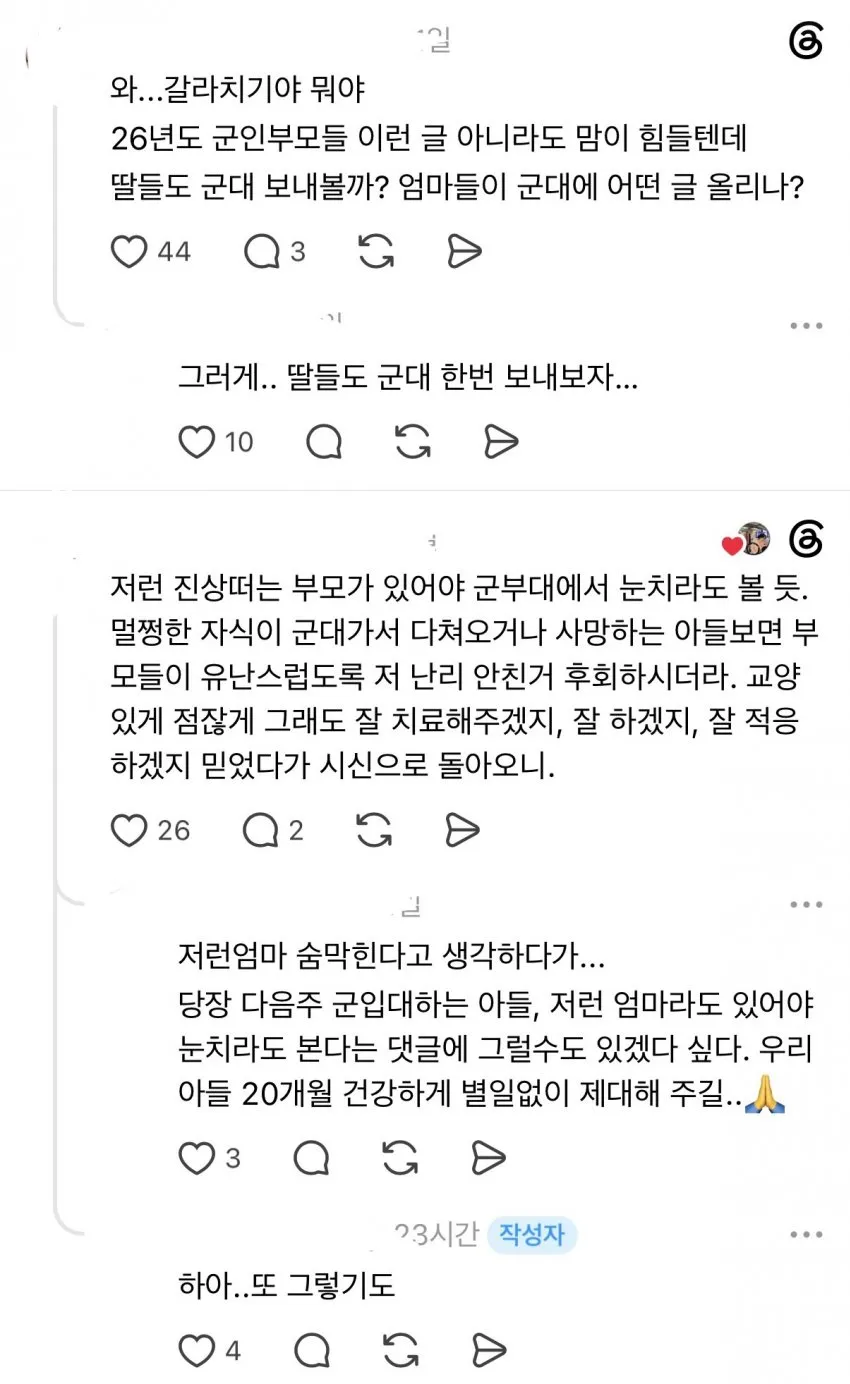Screen dimensions: 850x1384
Task: Share the reply '하아..또 그렇기도'
Action: click(x=488, y=1351)
